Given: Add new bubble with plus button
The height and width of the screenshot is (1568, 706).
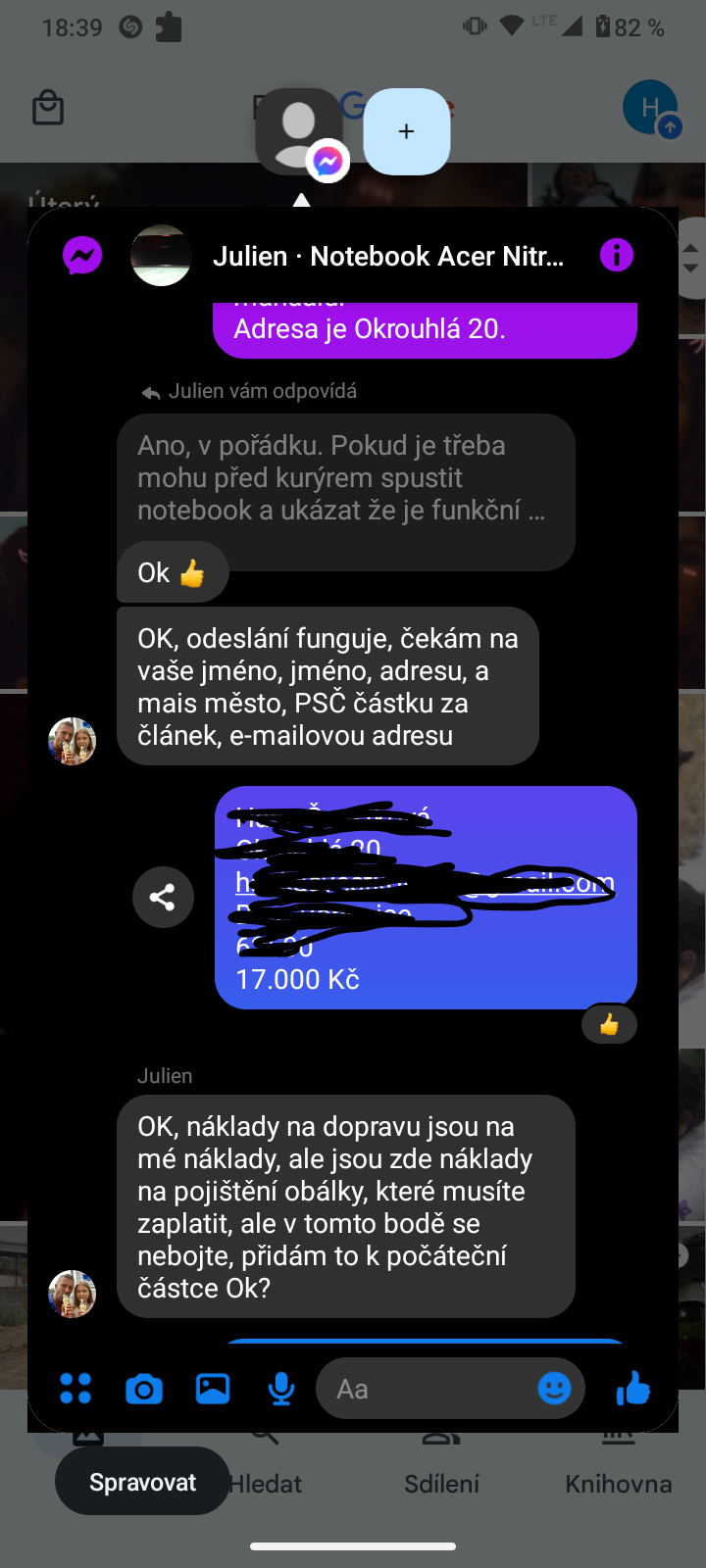Looking at the screenshot, I should click(x=407, y=131).
